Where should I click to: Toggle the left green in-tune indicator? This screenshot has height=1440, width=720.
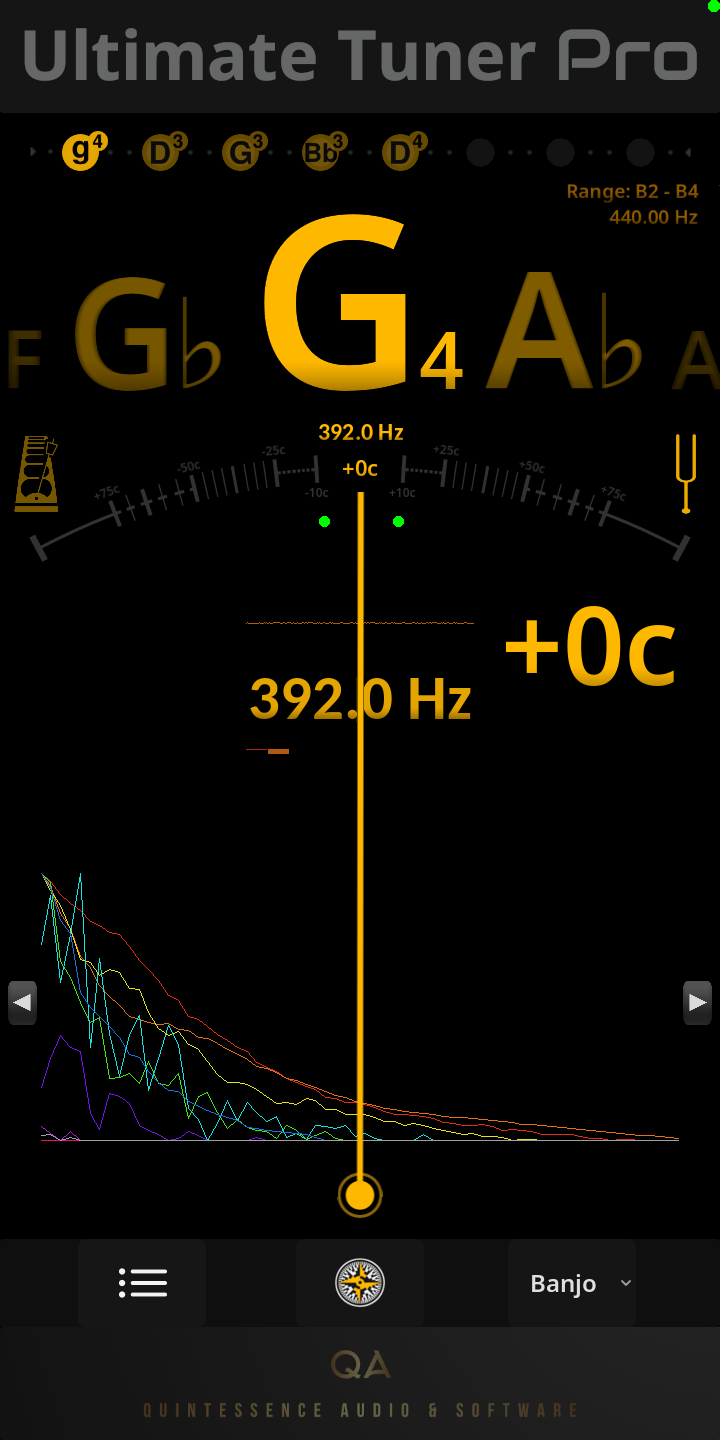point(324,521)
